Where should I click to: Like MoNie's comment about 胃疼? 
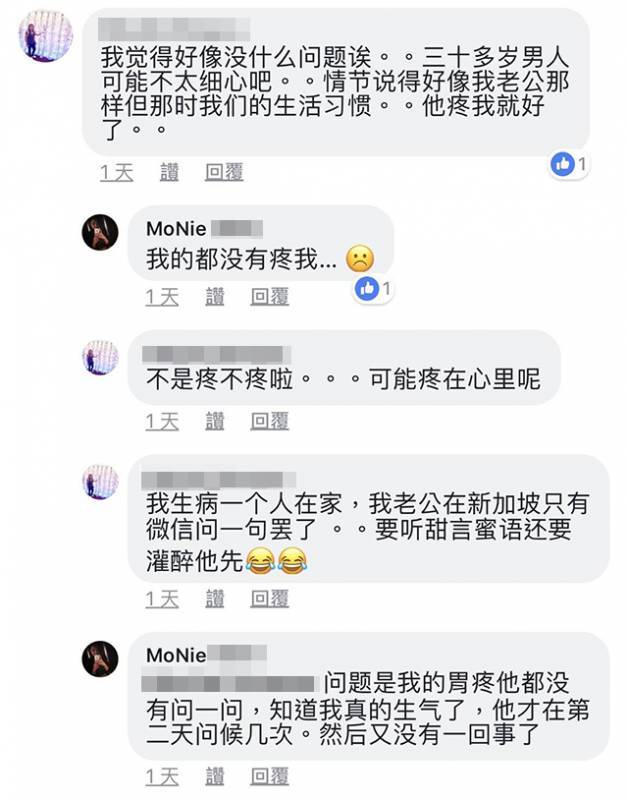(x=215, y=776)
